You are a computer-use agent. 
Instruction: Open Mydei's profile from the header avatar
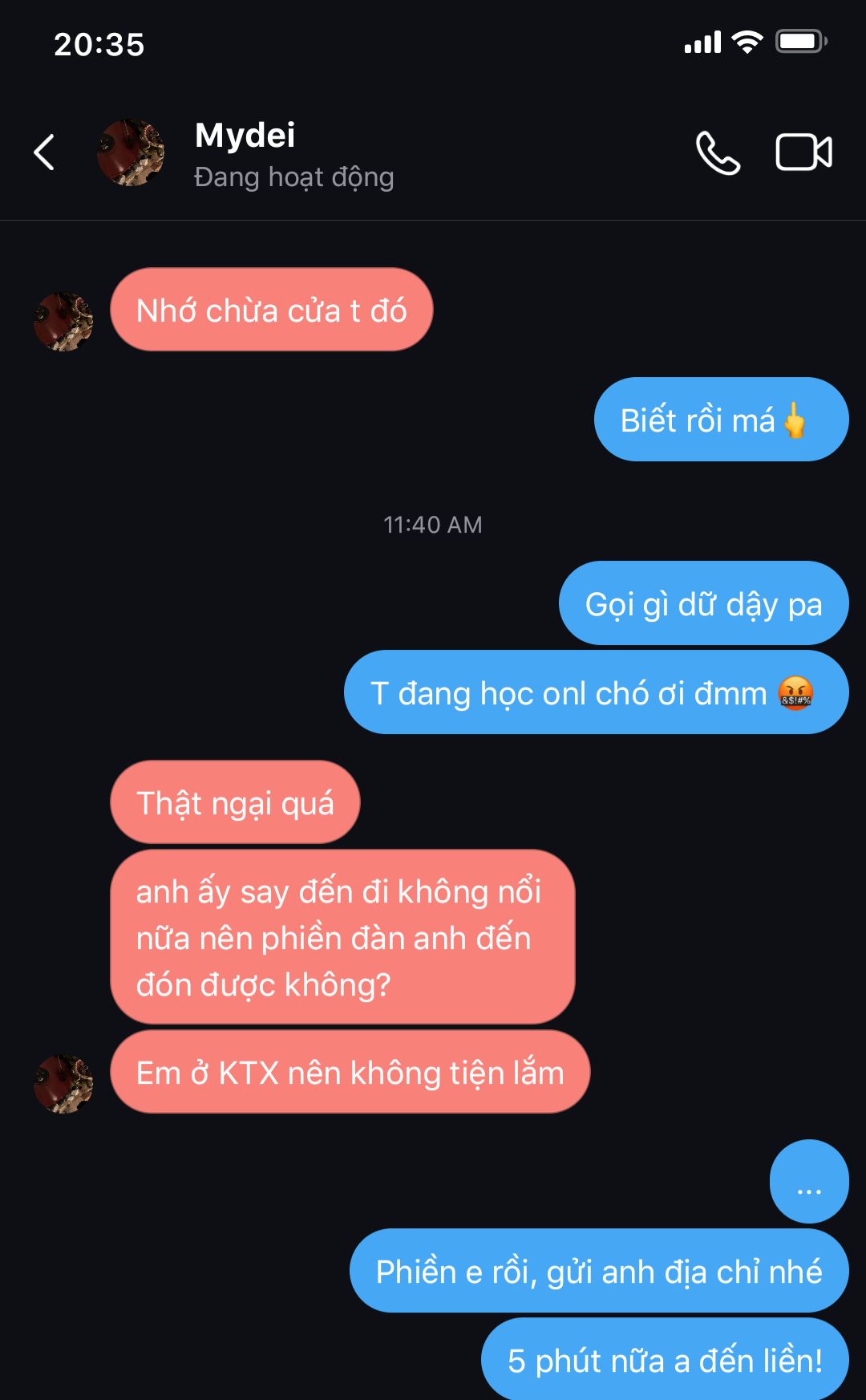point(131,152)
